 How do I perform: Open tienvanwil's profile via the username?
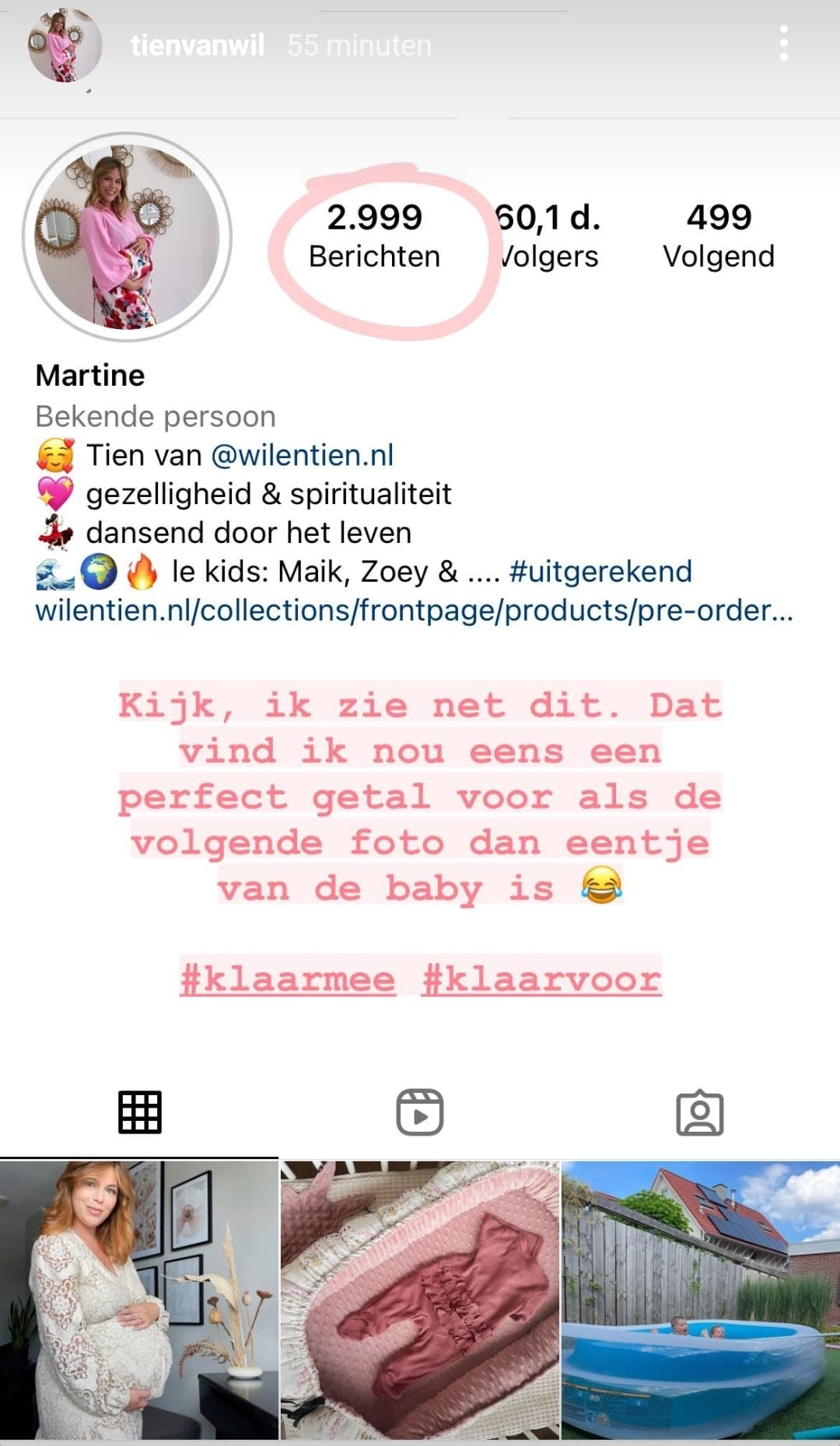point(198,45)
